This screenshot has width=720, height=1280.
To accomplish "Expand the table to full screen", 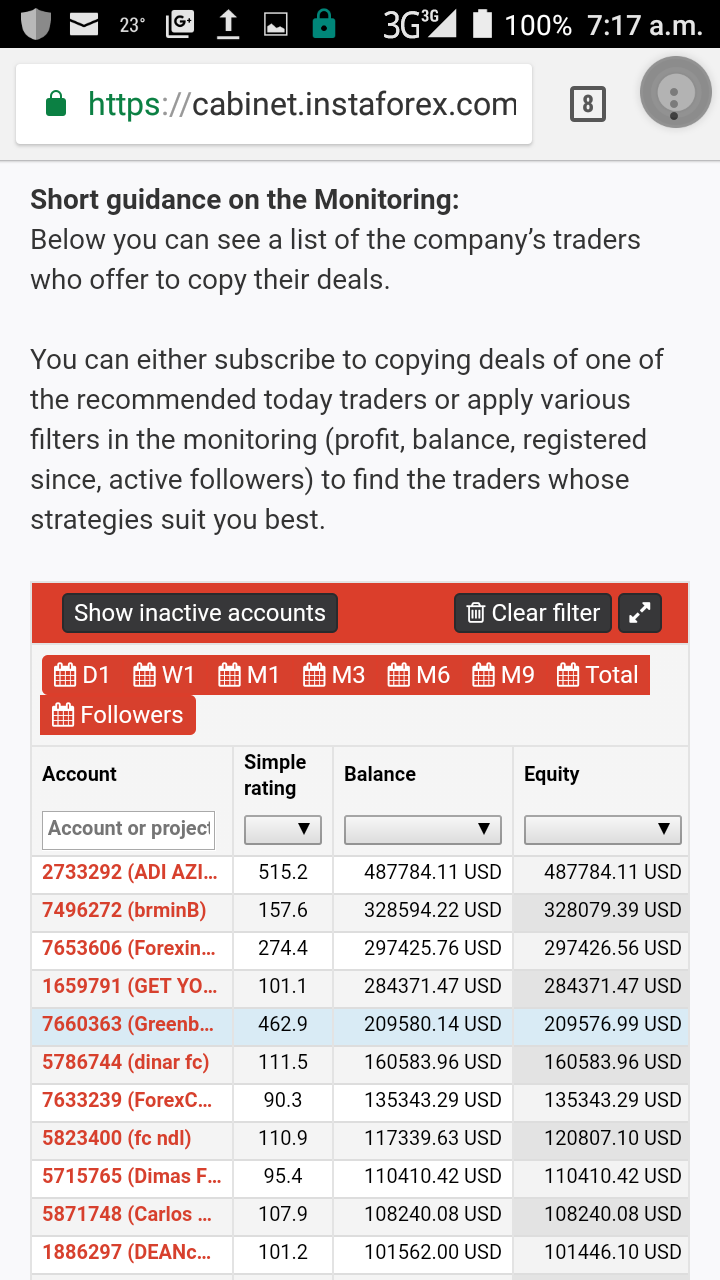I will click(x=640, y=613).
